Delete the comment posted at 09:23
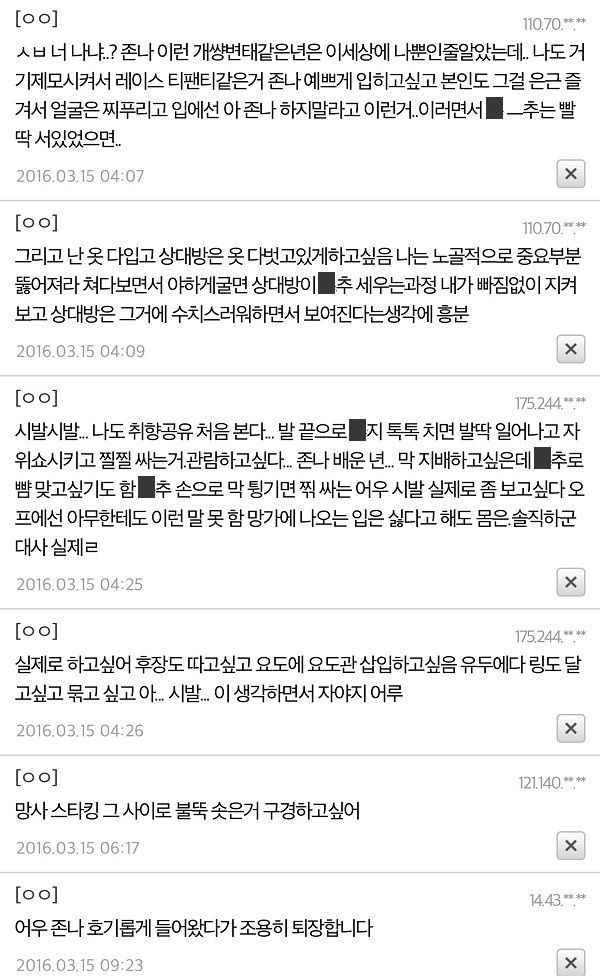The image size is (600, 976). coord(570,962)
